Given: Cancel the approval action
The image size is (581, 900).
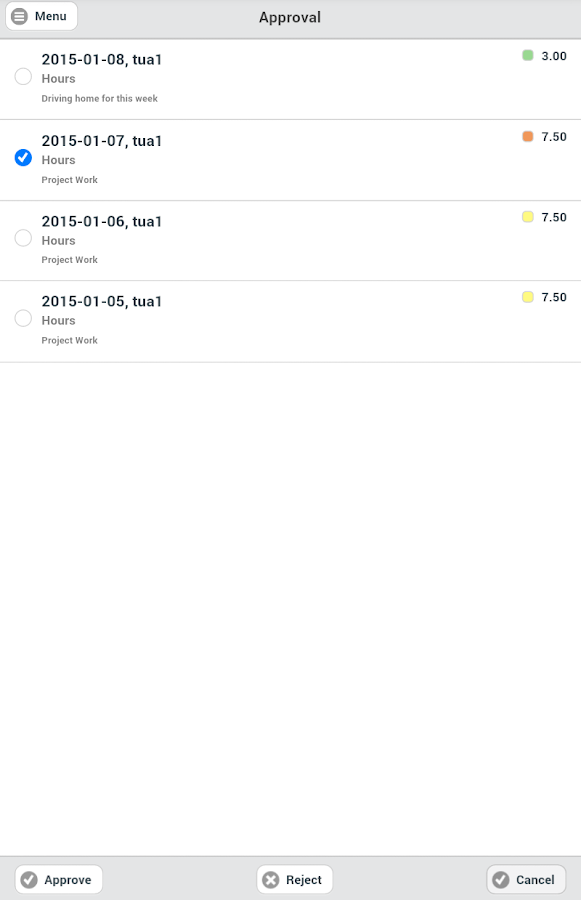Looking at the screenshot, I should click(526, 879).
